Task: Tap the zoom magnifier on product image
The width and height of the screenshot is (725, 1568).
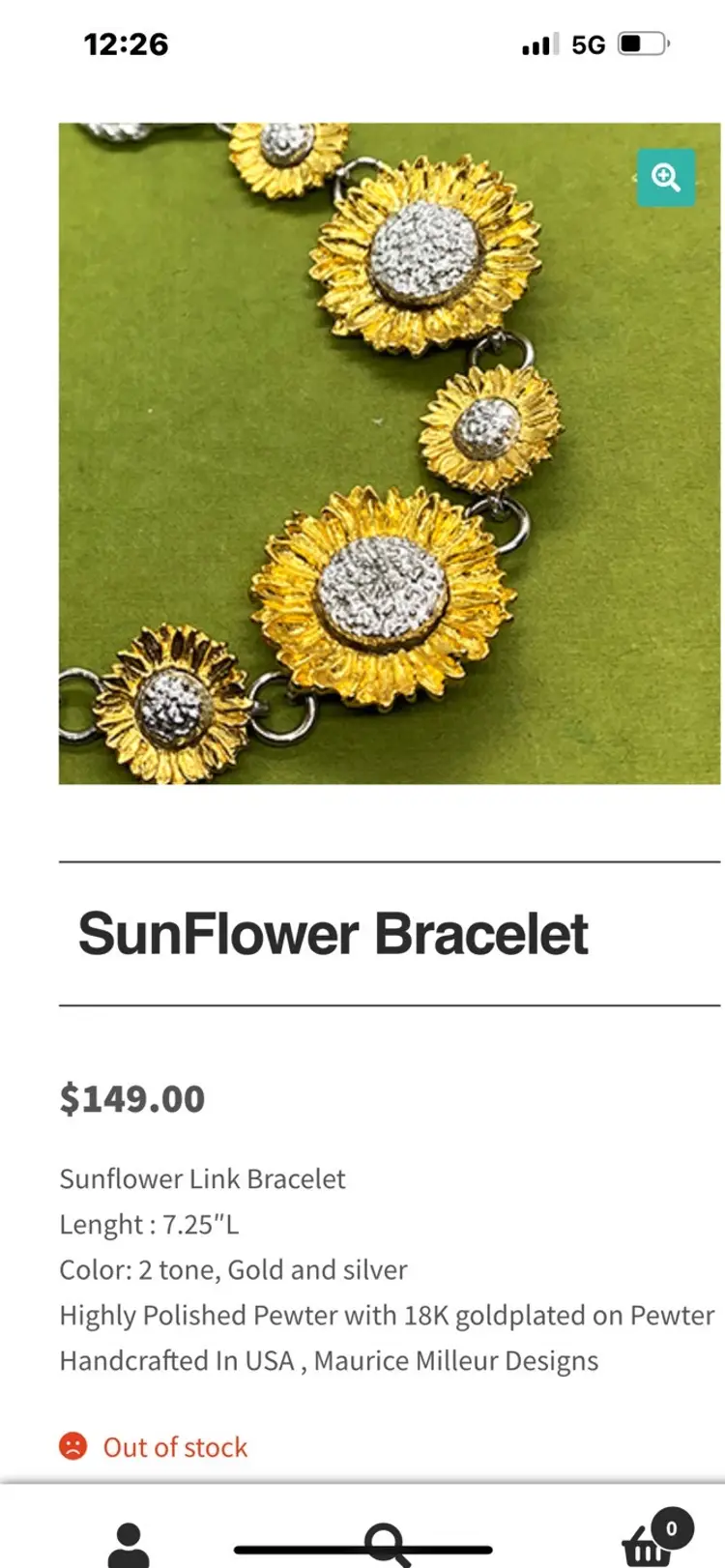Action: 665,177
